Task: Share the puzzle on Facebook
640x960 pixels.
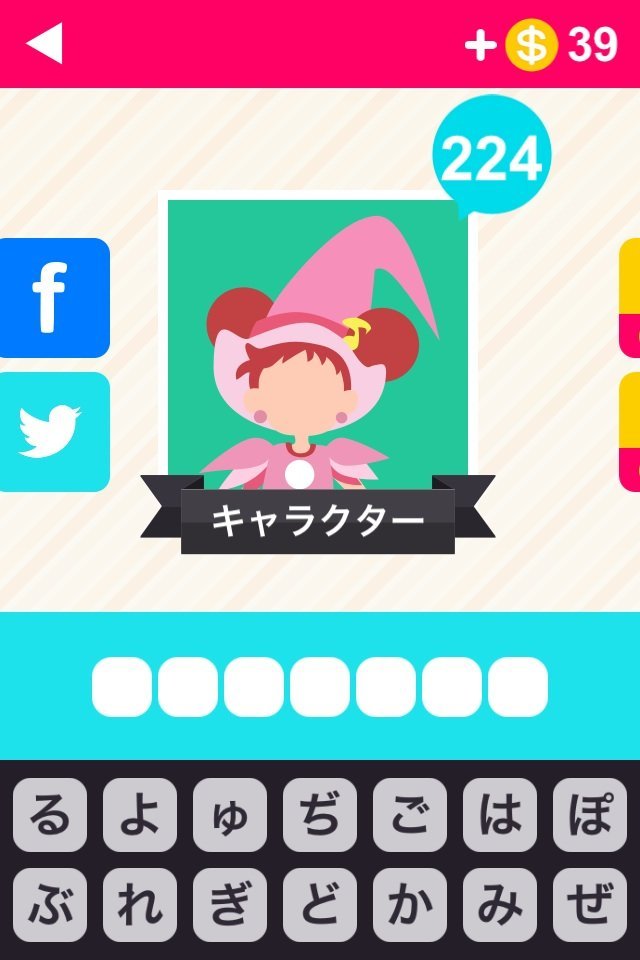Action: click(x=52, y=298)
